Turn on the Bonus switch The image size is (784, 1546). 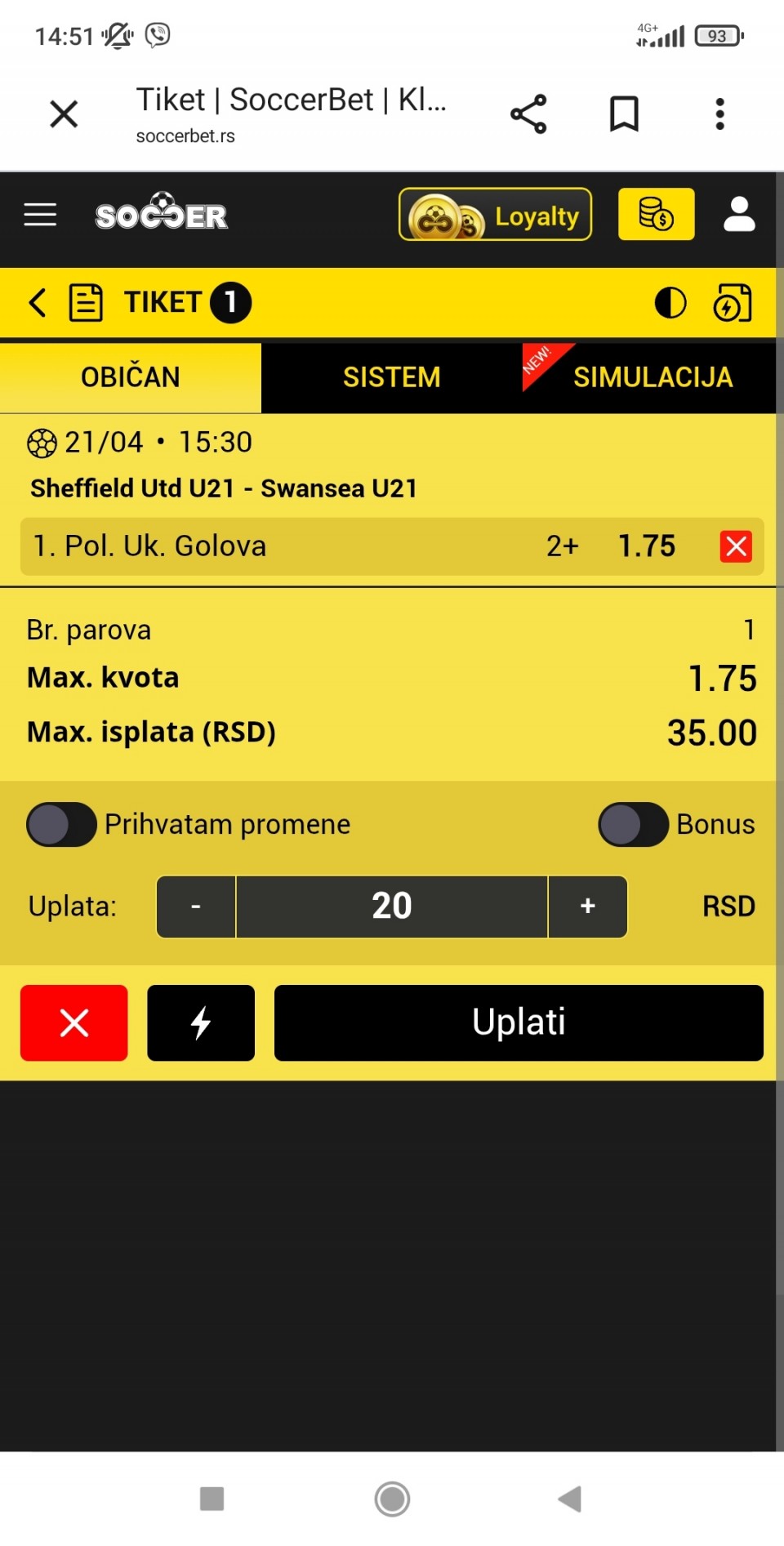point(634,825)
